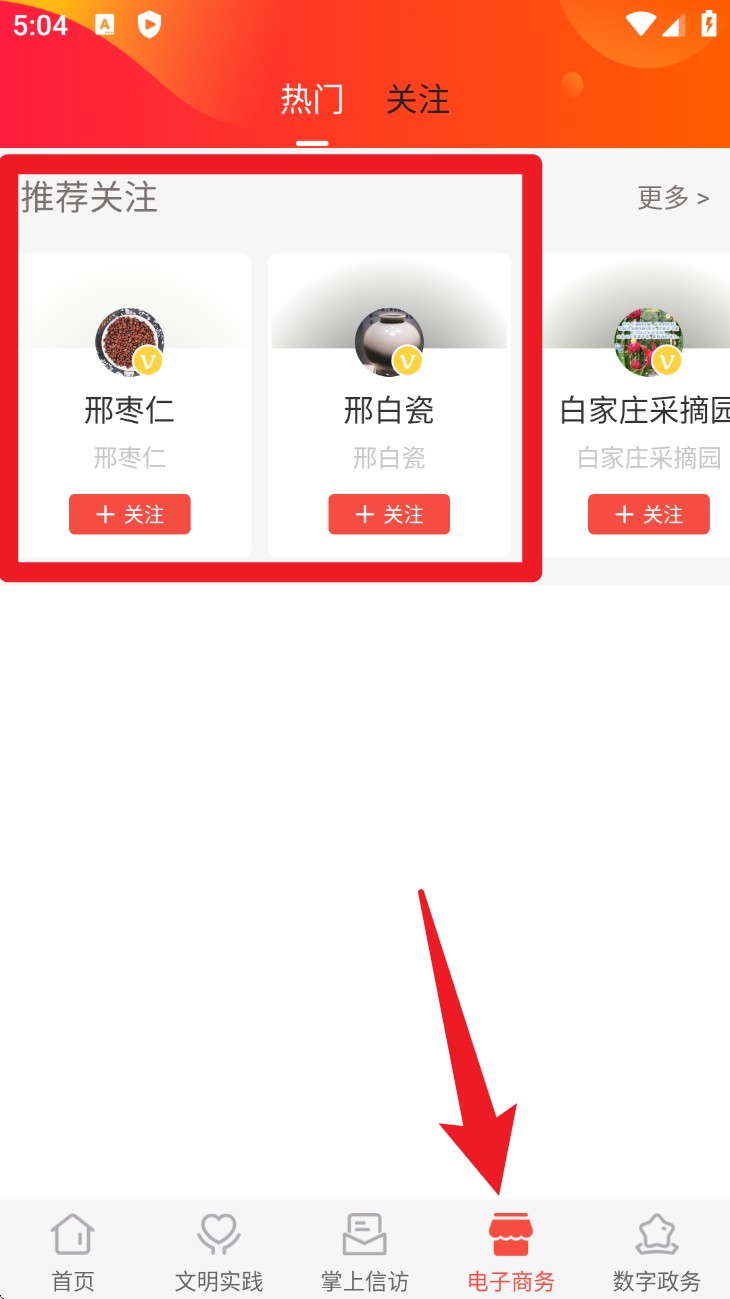Select the 热门 top tab

pos(312,100)
